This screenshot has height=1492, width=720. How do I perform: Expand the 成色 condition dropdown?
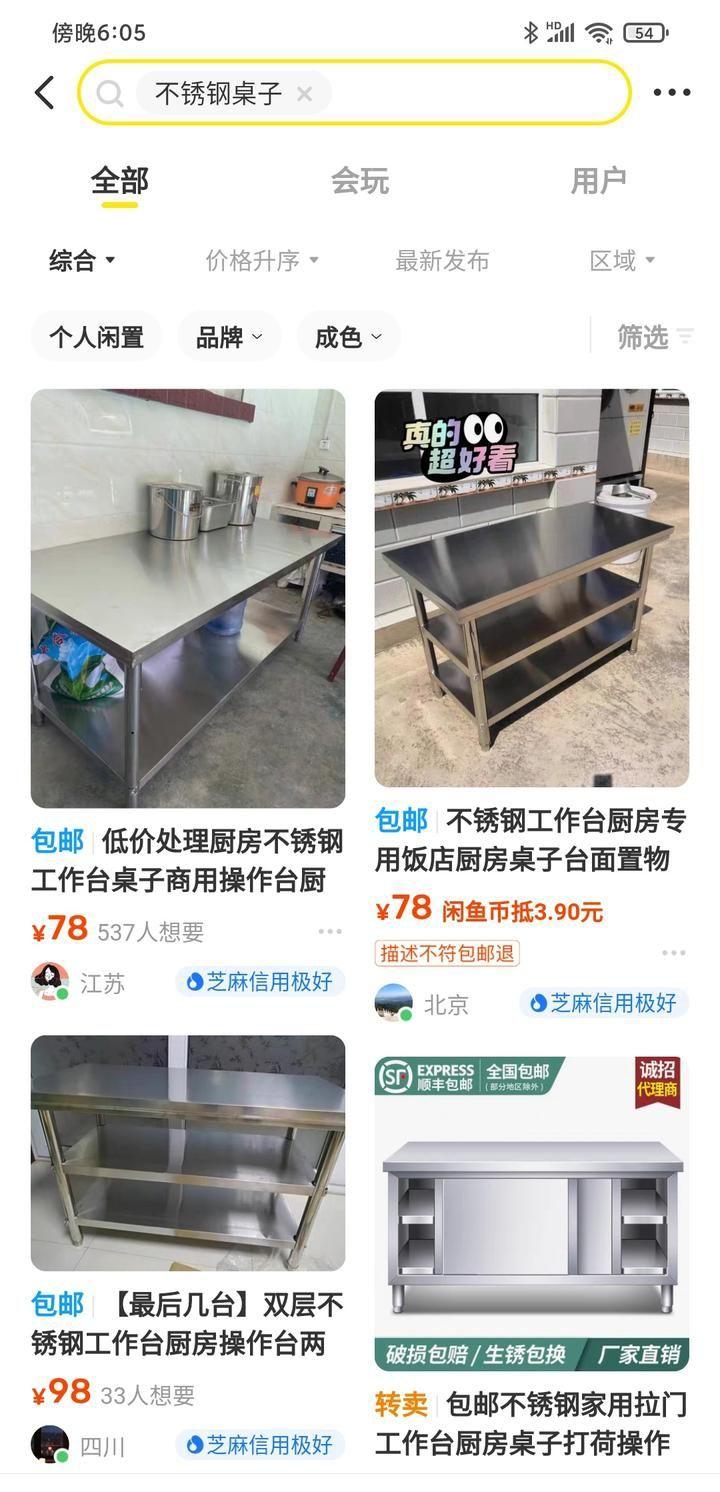pyautogui.click(x=348, y=336)
